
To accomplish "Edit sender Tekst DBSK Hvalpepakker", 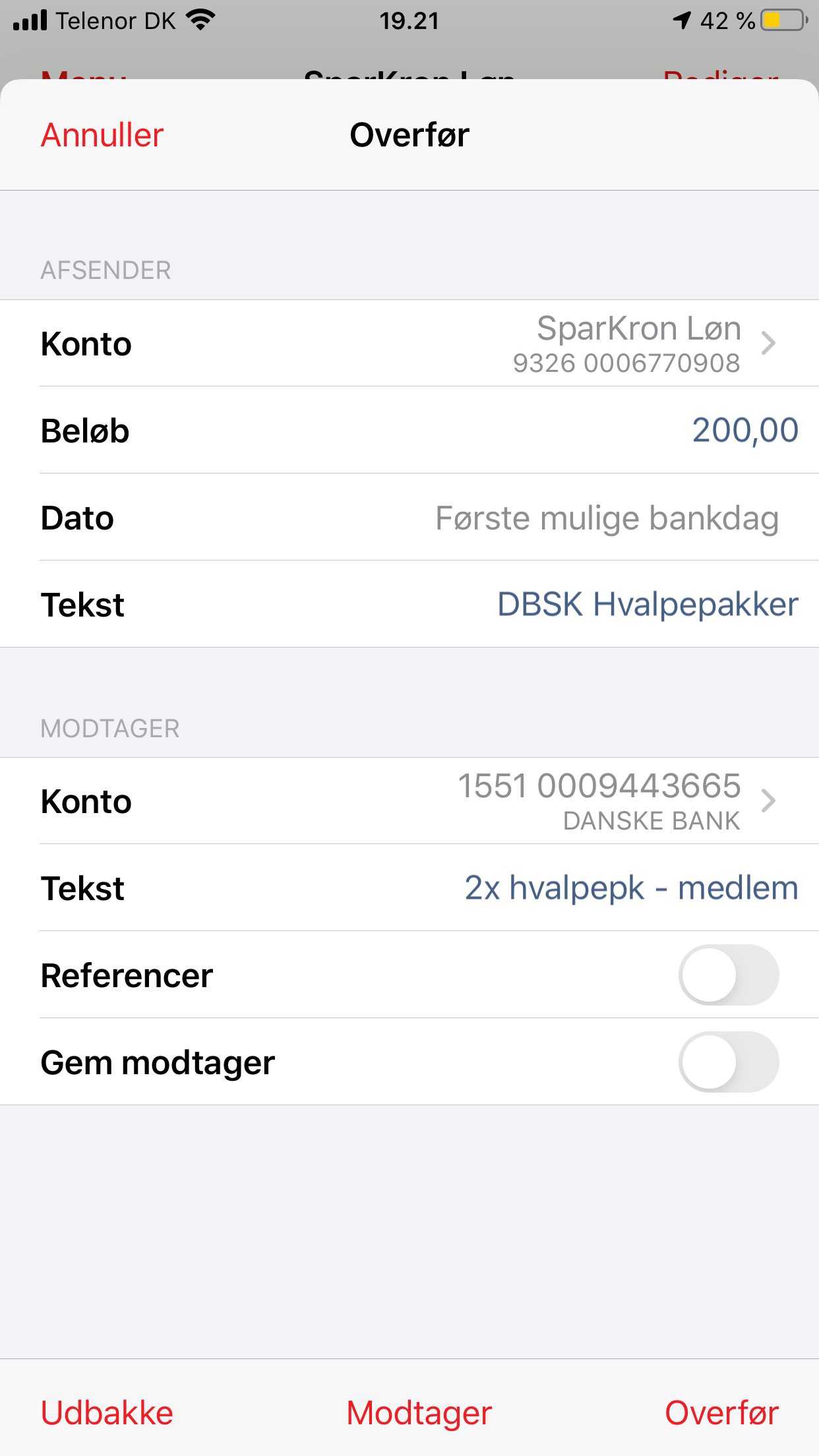I will [x=409, y=605].
